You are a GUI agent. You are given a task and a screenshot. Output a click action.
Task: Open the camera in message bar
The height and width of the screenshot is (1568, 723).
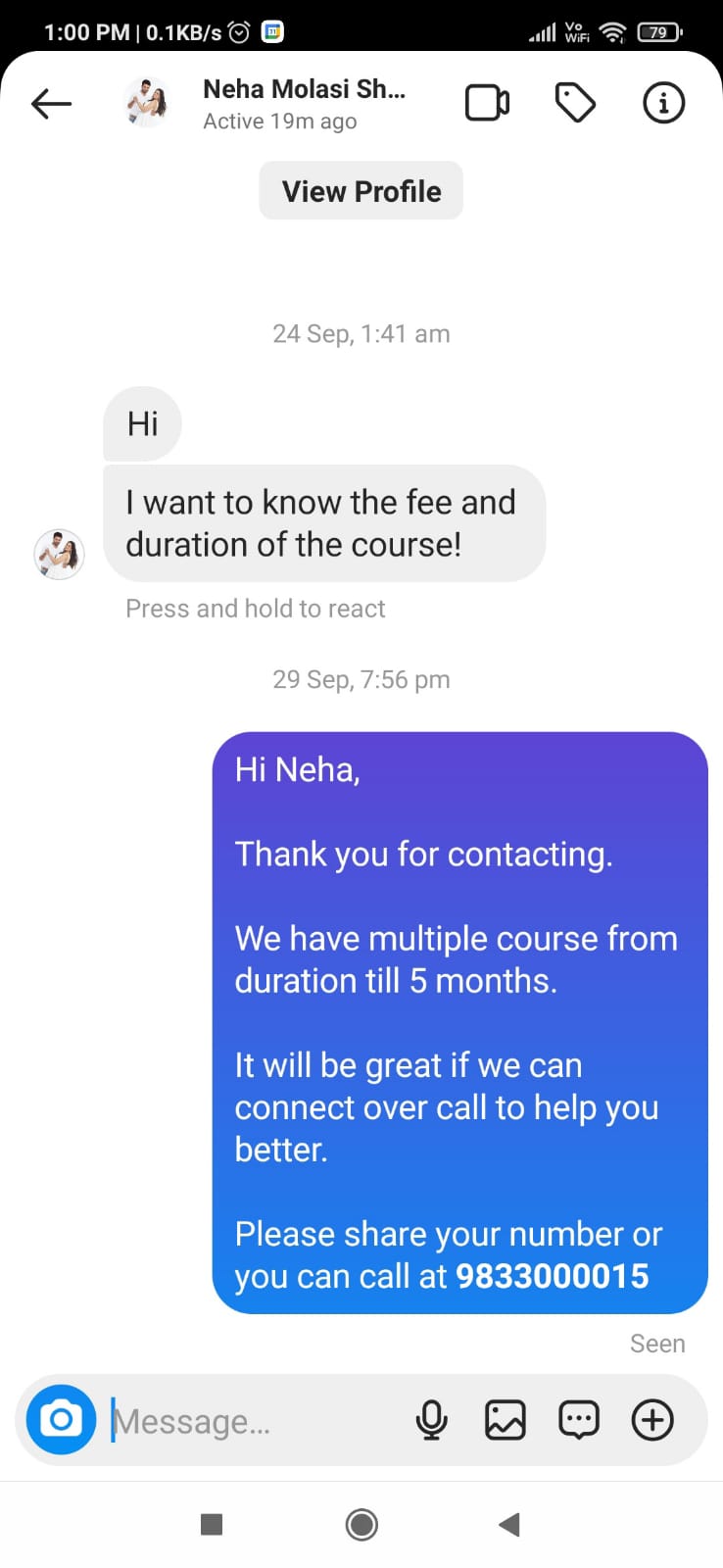pyautogui.click(x=61, y=1419)
